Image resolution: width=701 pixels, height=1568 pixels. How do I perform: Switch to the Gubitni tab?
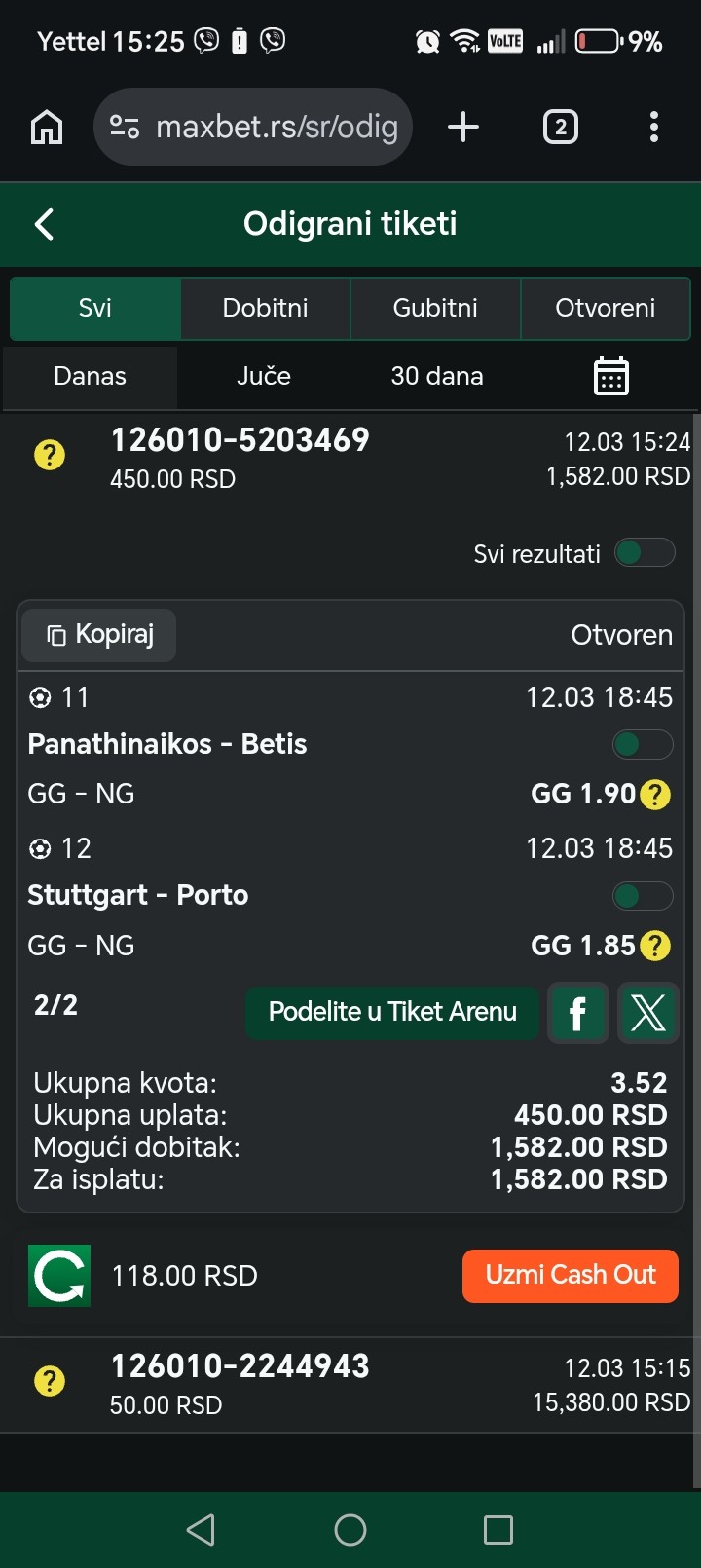(x=435, y=308)
